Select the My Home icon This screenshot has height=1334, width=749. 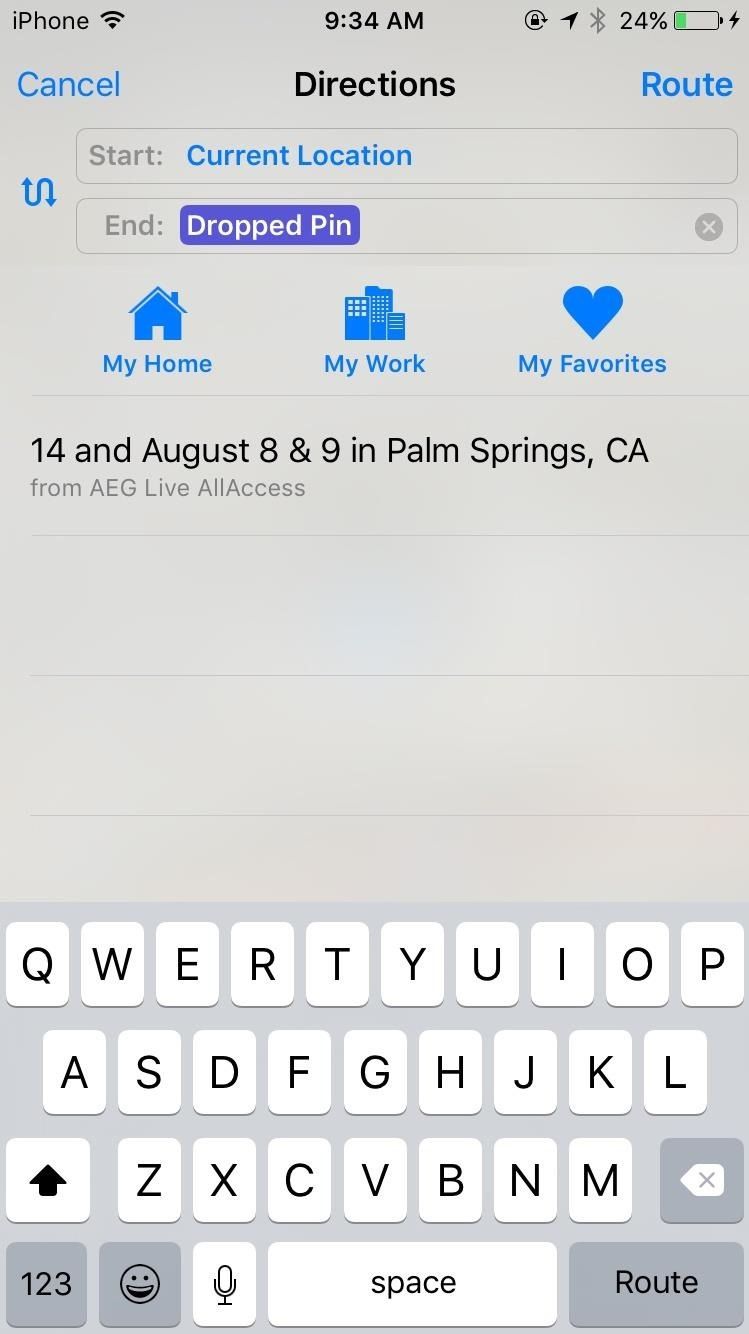tap(156, 312)
